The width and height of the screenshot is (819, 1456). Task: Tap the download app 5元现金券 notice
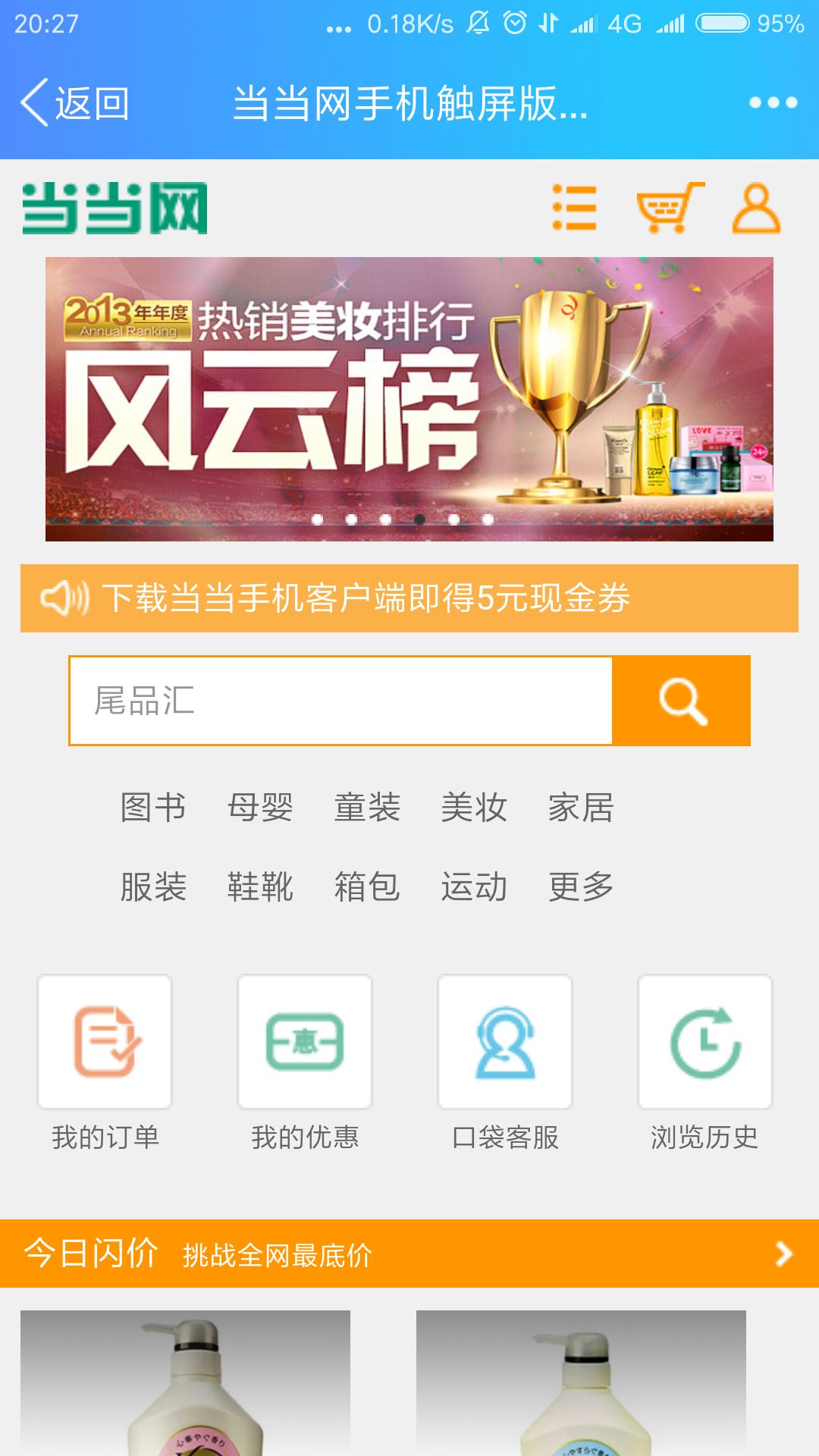click(x=409, y=598)
